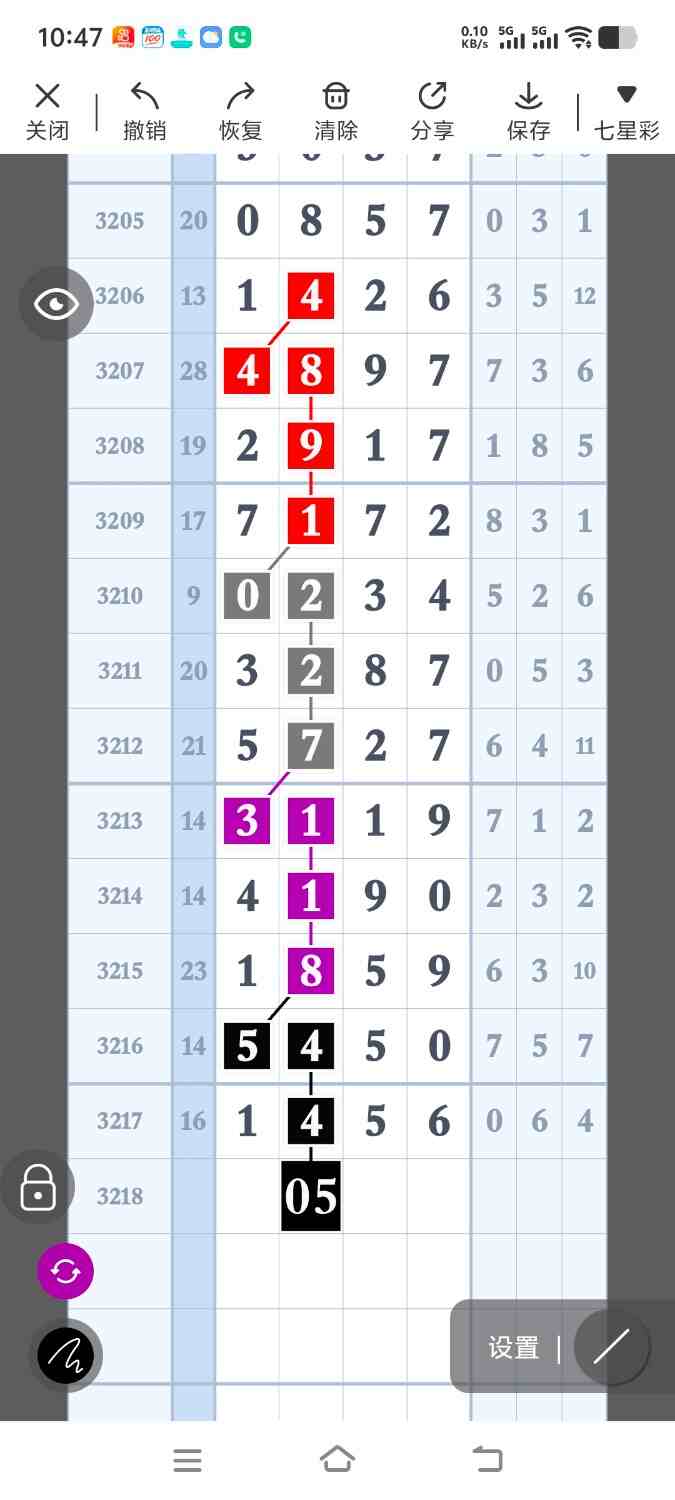This screenshot has width=675, height=1500.
Task: Toggle the eye visibility button
Action: coord(56,304)
